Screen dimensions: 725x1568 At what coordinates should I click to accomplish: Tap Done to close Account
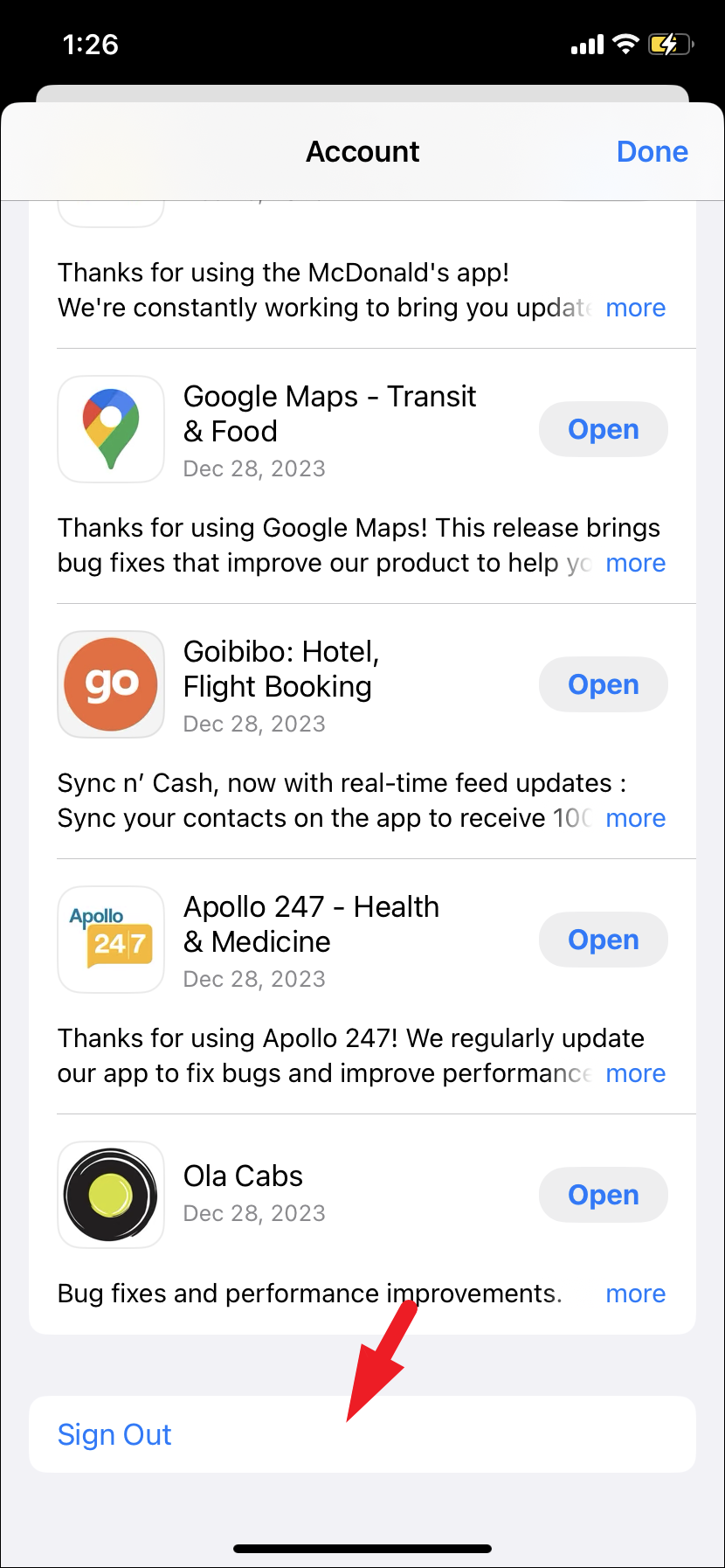tap(652, 152)
